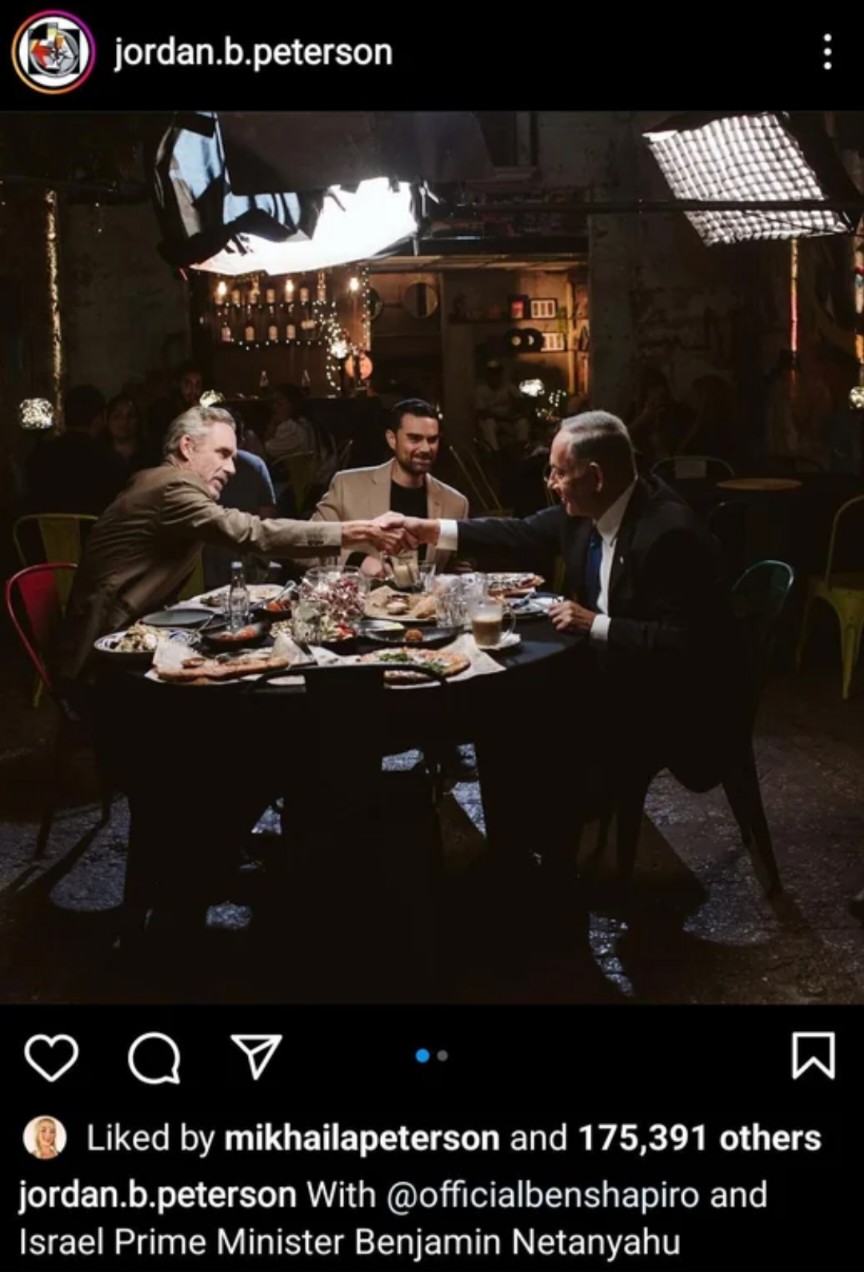Tap the carousel page indicator dots
Image resolution: width=864 pixels, height=1272 pixels.
432,1056
